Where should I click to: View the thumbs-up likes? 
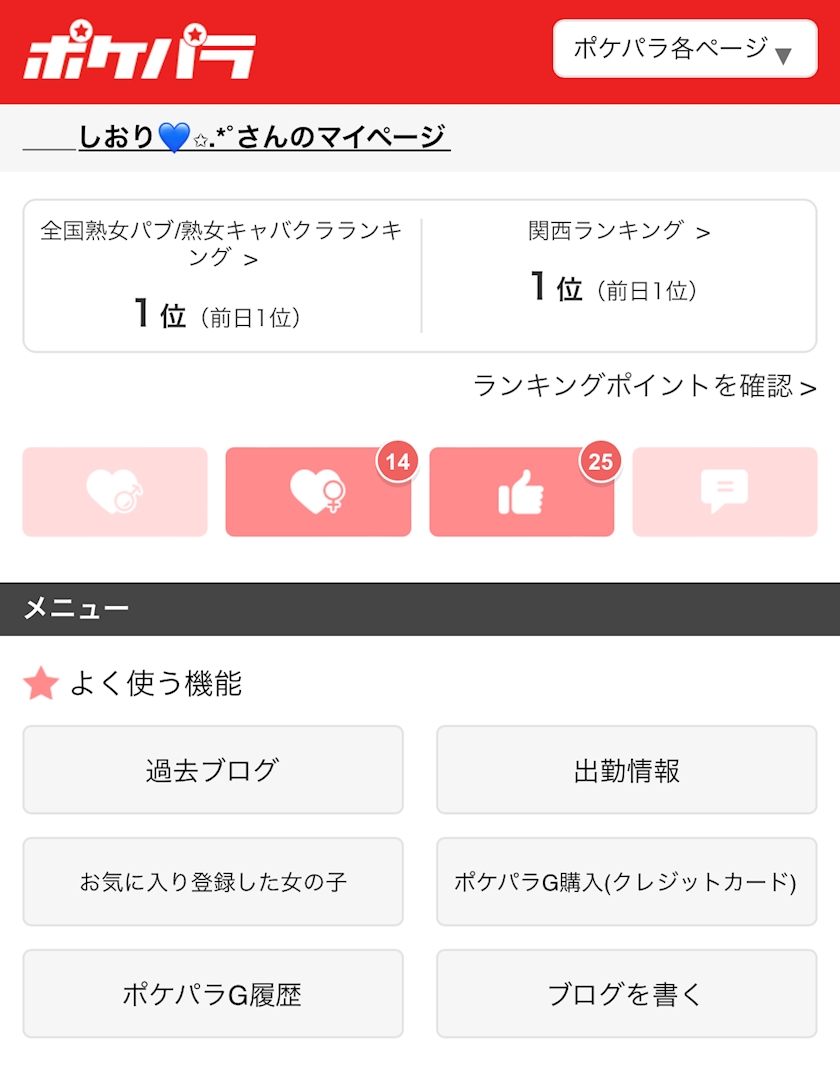coord(521,492)
